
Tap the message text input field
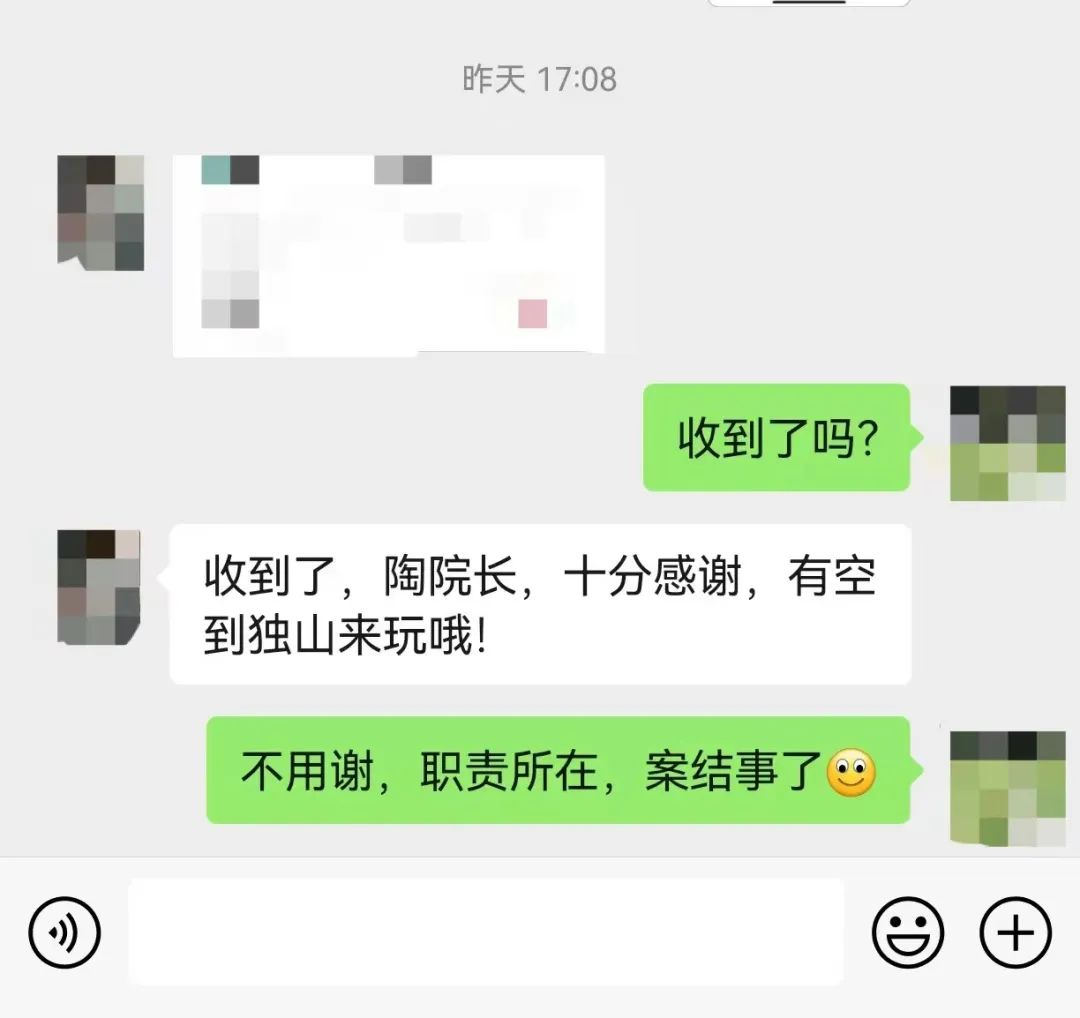coord(486,932)
